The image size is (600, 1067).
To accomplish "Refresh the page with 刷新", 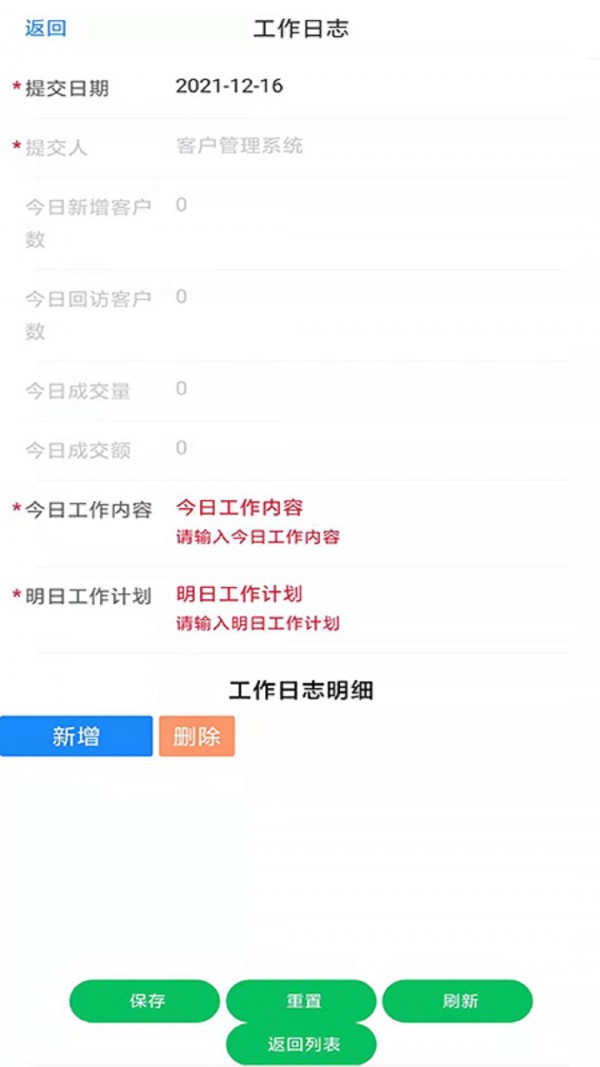I will [x=458, y=1001].
